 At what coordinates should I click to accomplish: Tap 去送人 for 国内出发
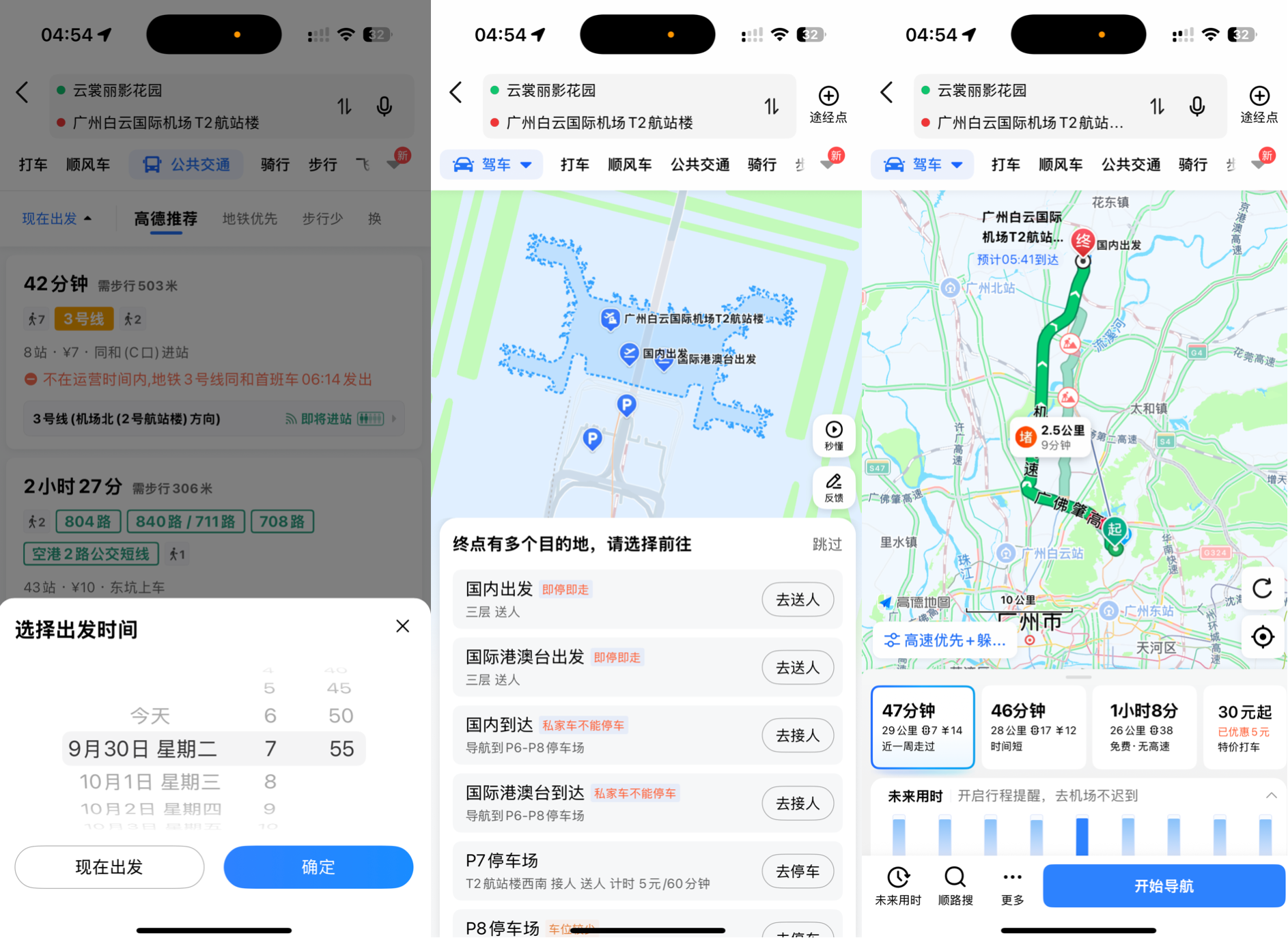click(797, 599)
